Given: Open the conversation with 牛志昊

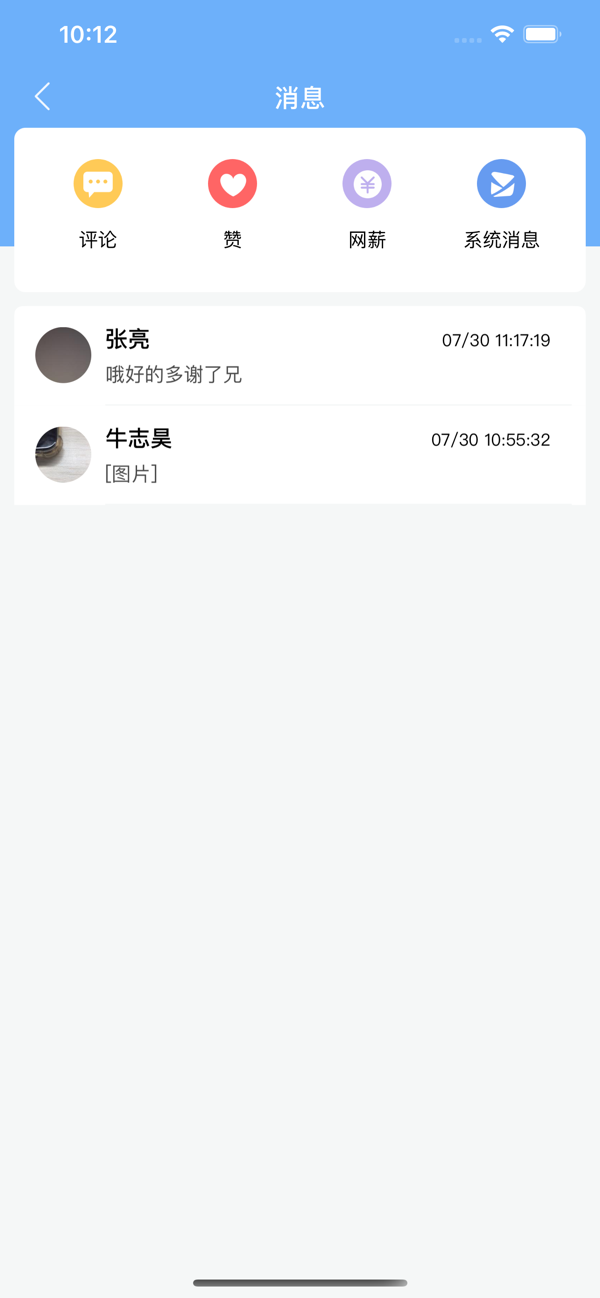Looking at the screenshot, I should tap(300, 455).
